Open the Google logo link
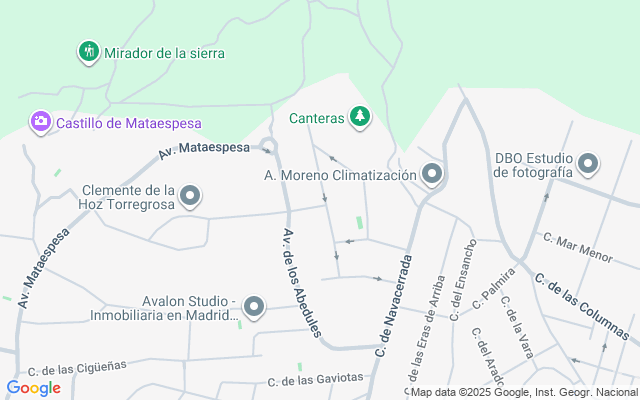The width and height of the screenshot is (640, 400). (x=33, y=388)
